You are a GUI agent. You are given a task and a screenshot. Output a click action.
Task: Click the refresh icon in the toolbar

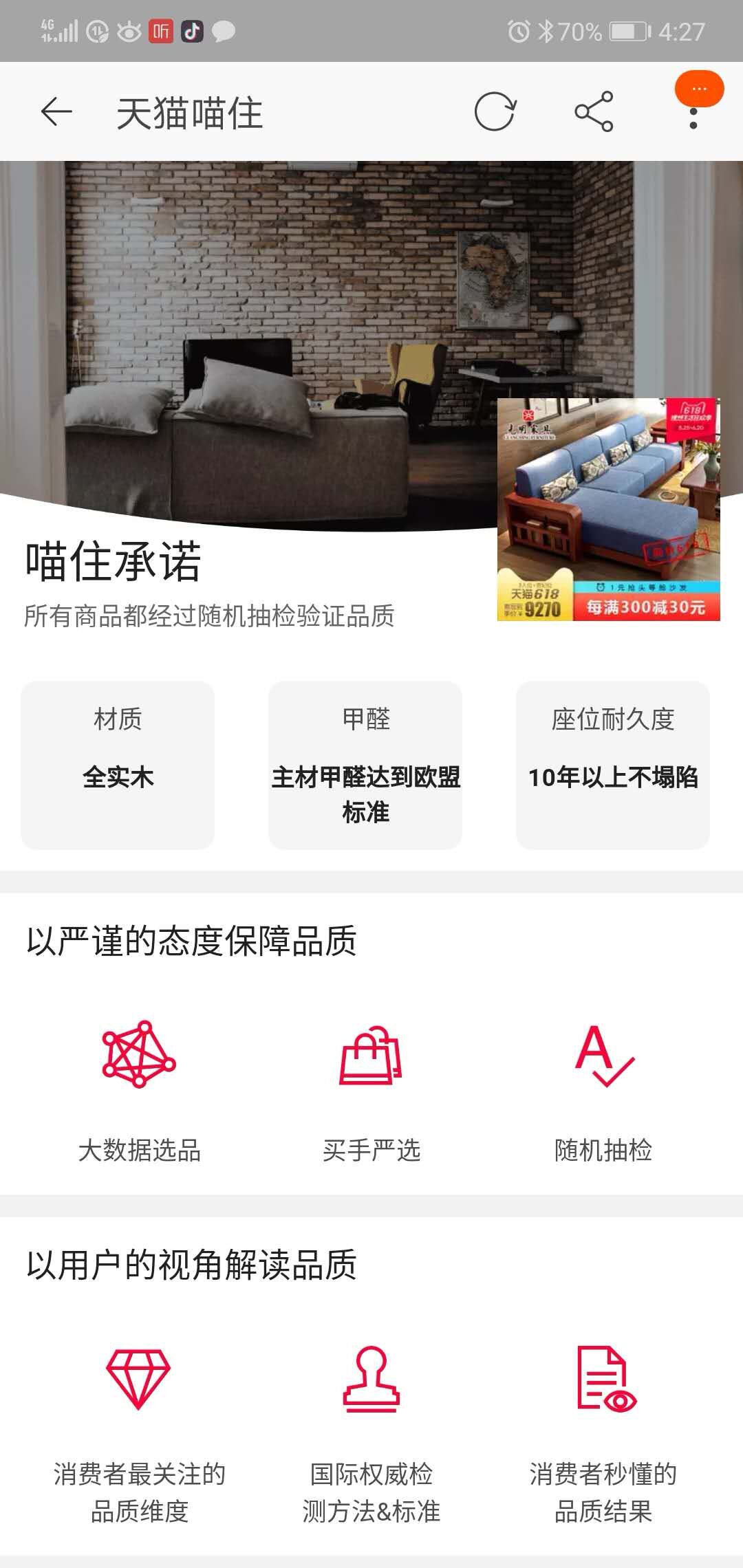494,112
